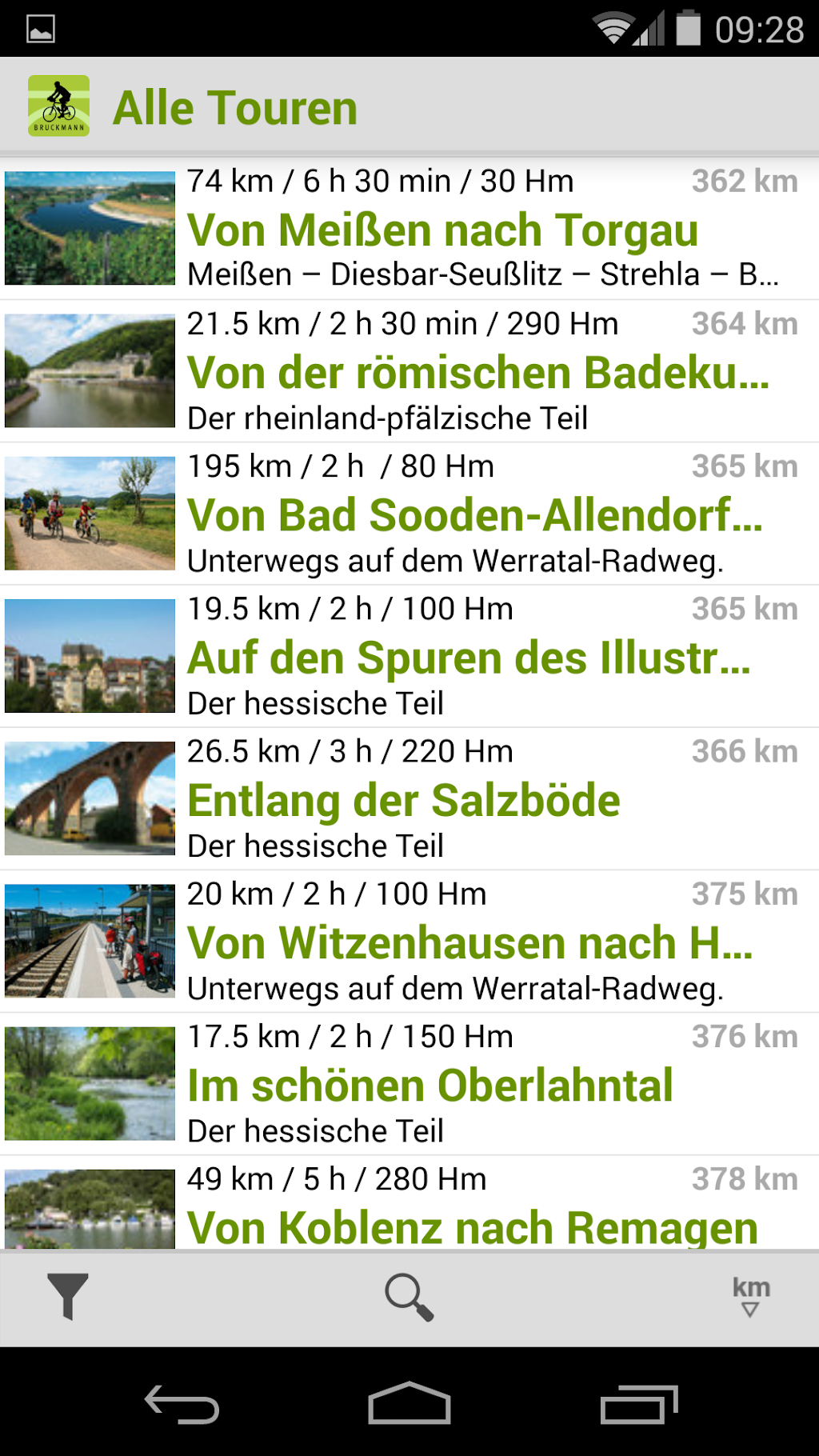Tap the magnifier search icon
The height and width of the screenshot is (1456, 819).
tap(409, 1297)
